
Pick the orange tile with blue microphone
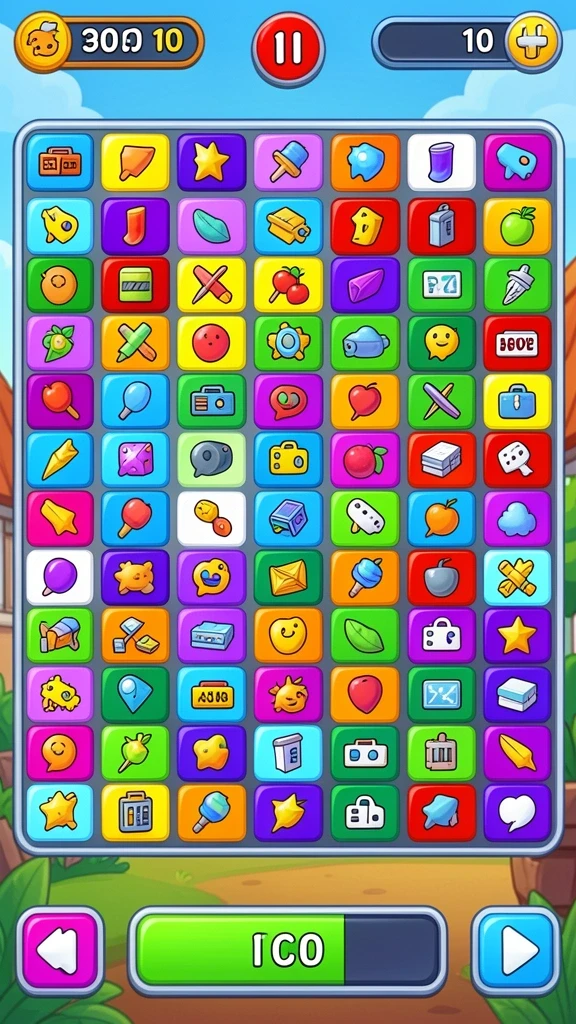pyautogui.click(x=212, y=812)
